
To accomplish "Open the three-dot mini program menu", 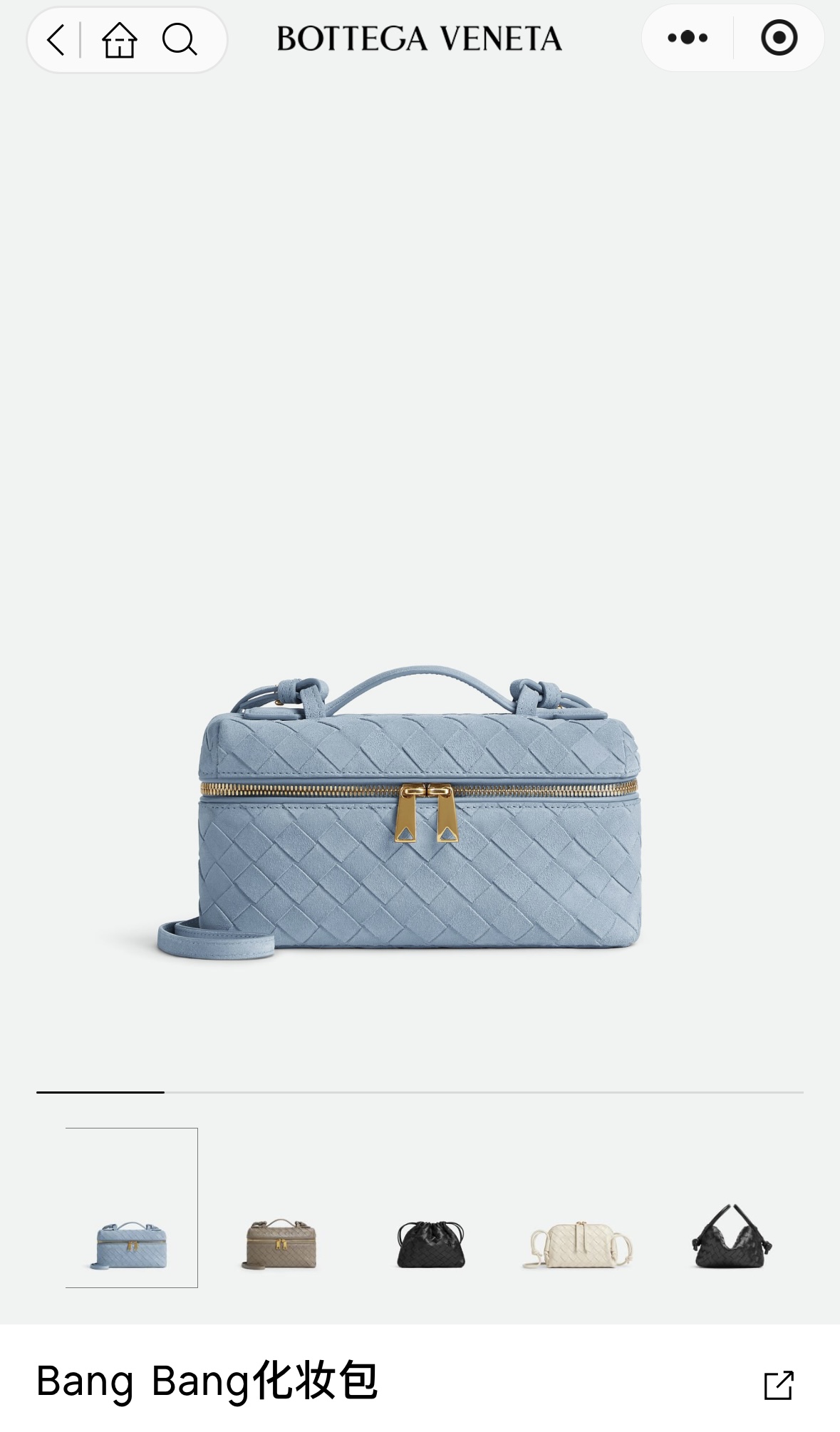I will tap(688, 38).
